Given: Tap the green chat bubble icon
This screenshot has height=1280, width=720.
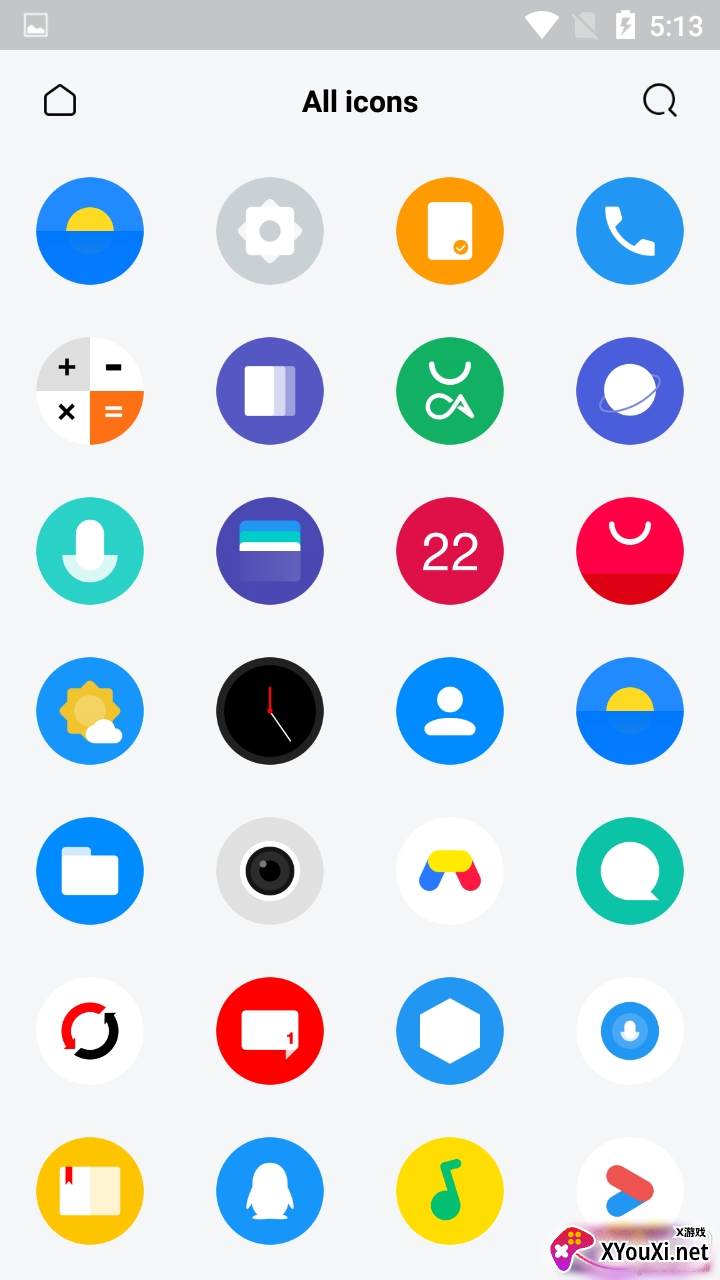Looking at the screenshot, I should coord(630,871).
